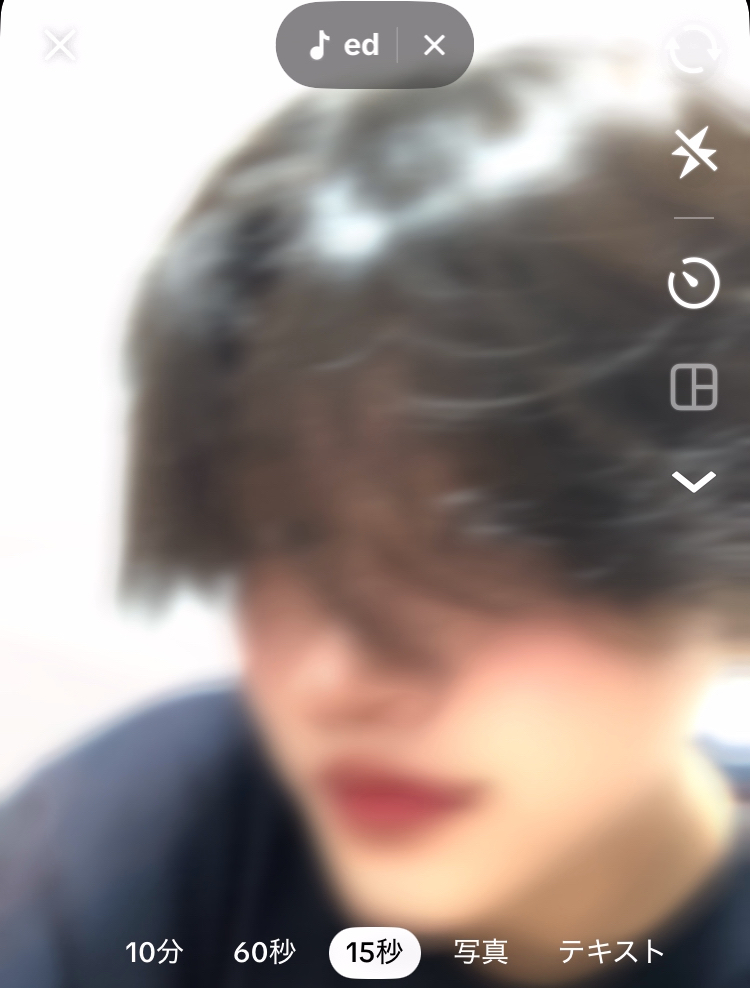Open the selected sound 'ed'

(x=344, y=45)
